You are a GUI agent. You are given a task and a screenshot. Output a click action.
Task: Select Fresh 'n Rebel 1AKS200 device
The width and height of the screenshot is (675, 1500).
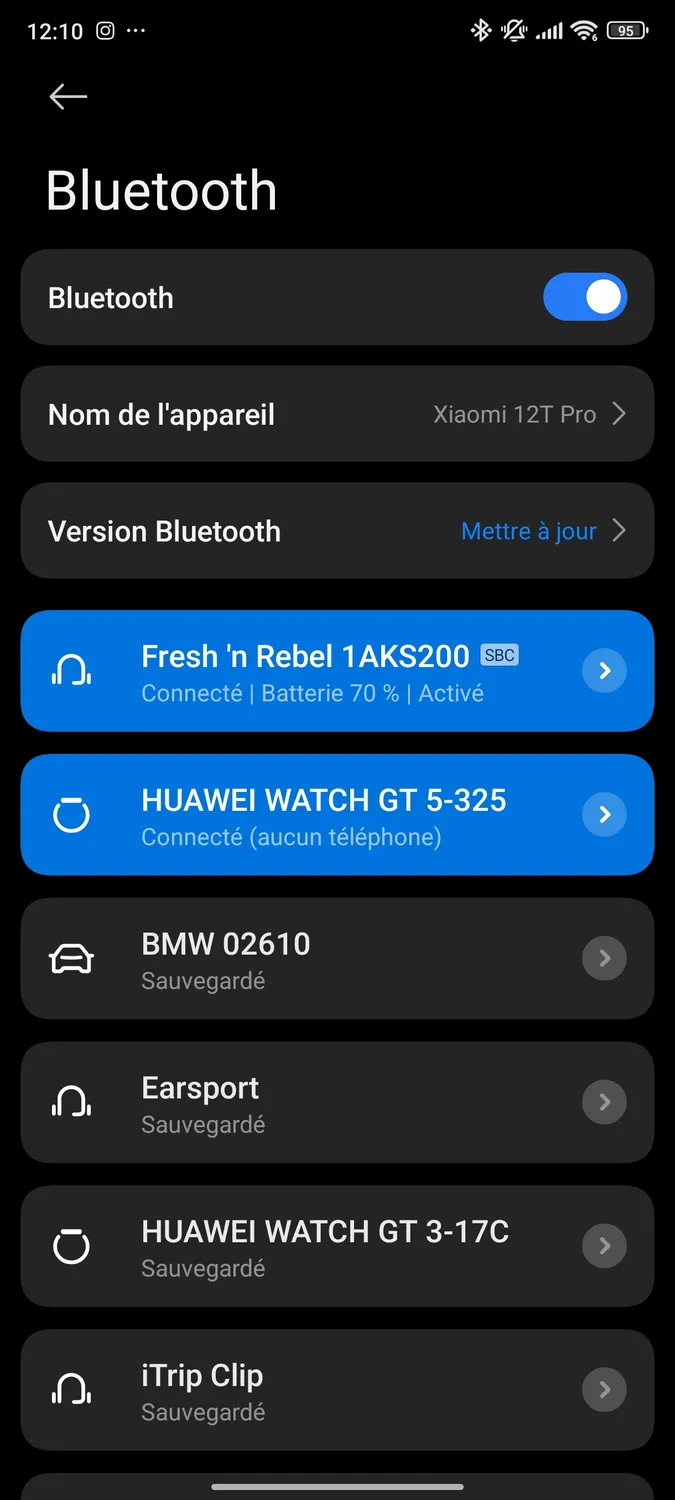pos(337,671)
